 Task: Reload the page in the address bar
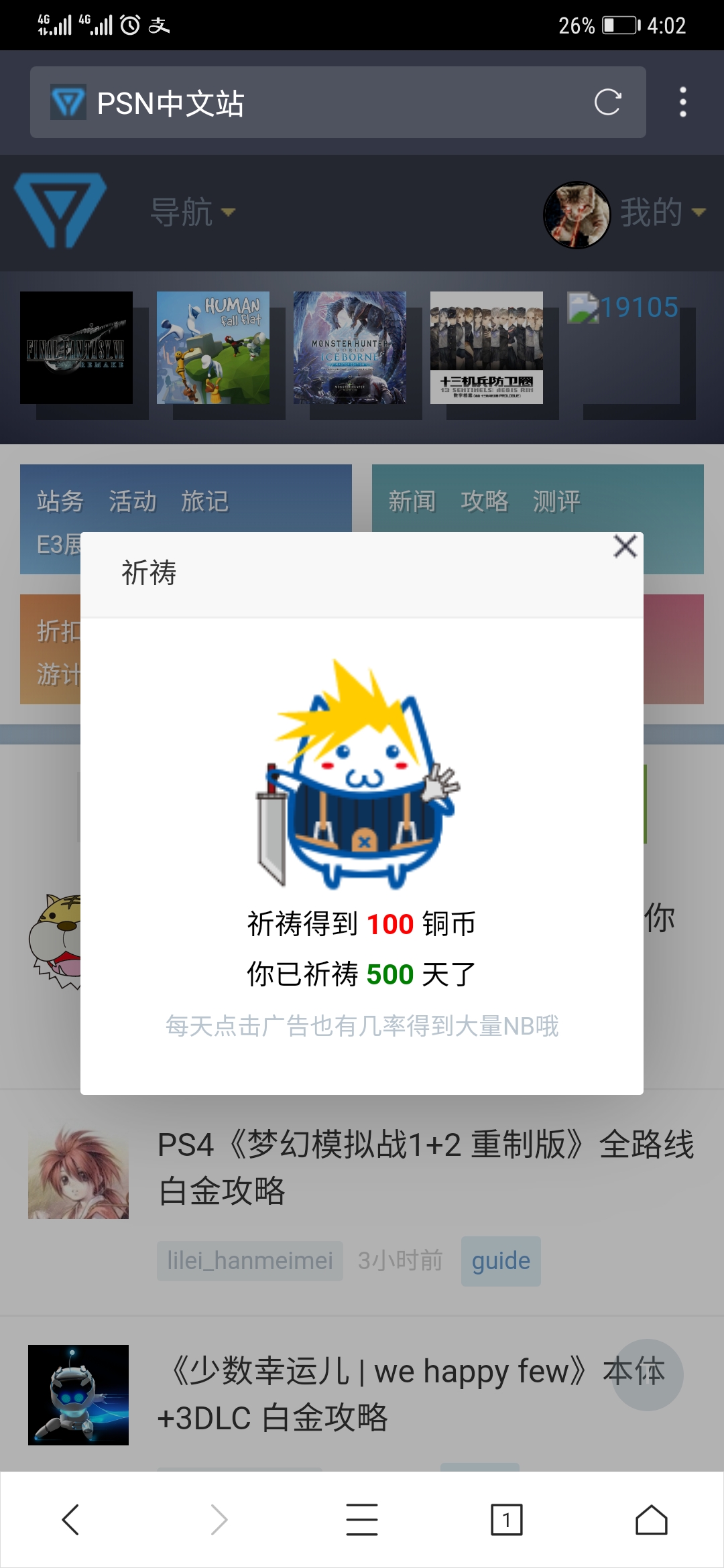pos(607,103)
